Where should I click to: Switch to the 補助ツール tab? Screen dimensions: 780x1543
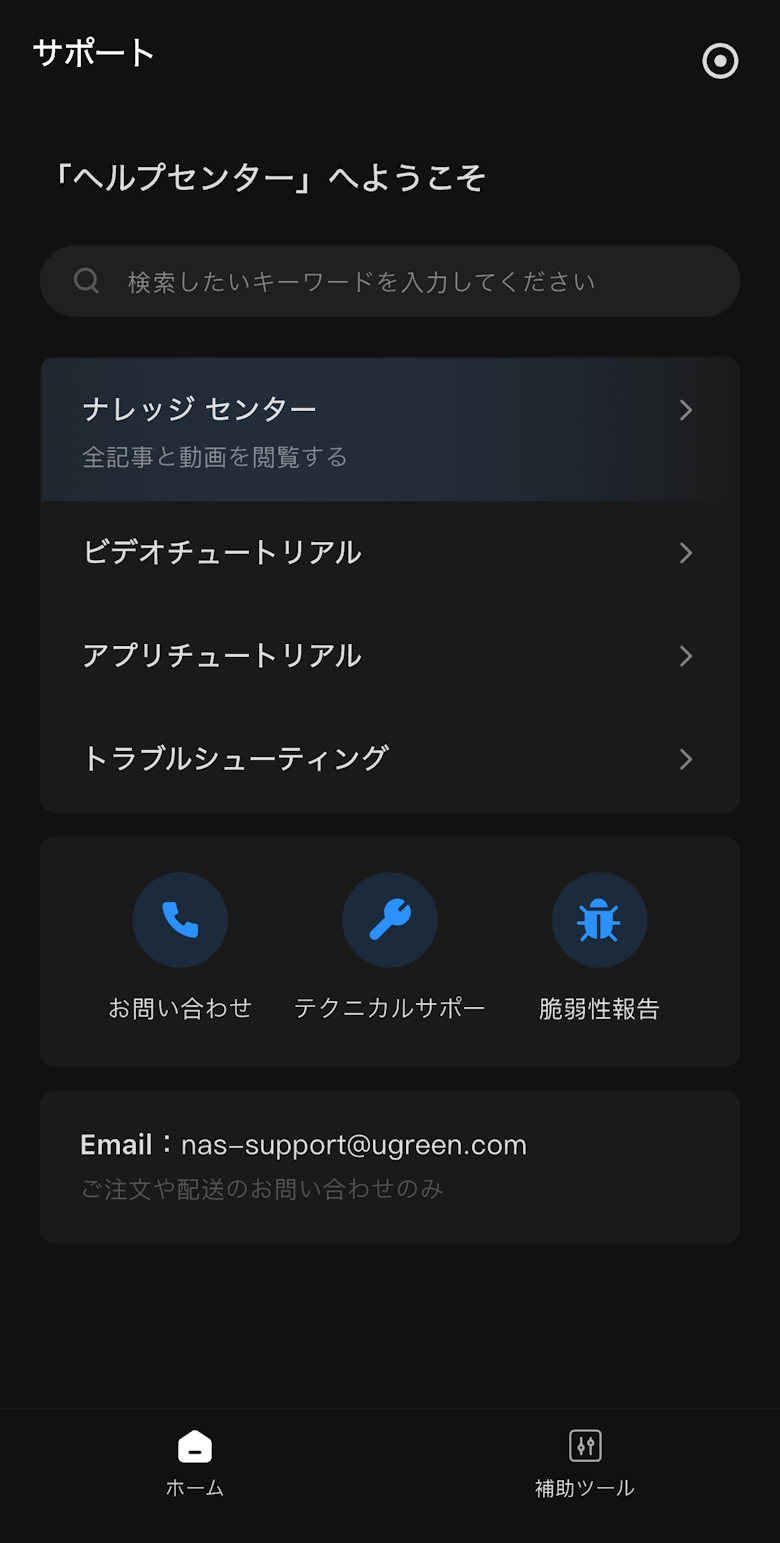pos(585,1463)
